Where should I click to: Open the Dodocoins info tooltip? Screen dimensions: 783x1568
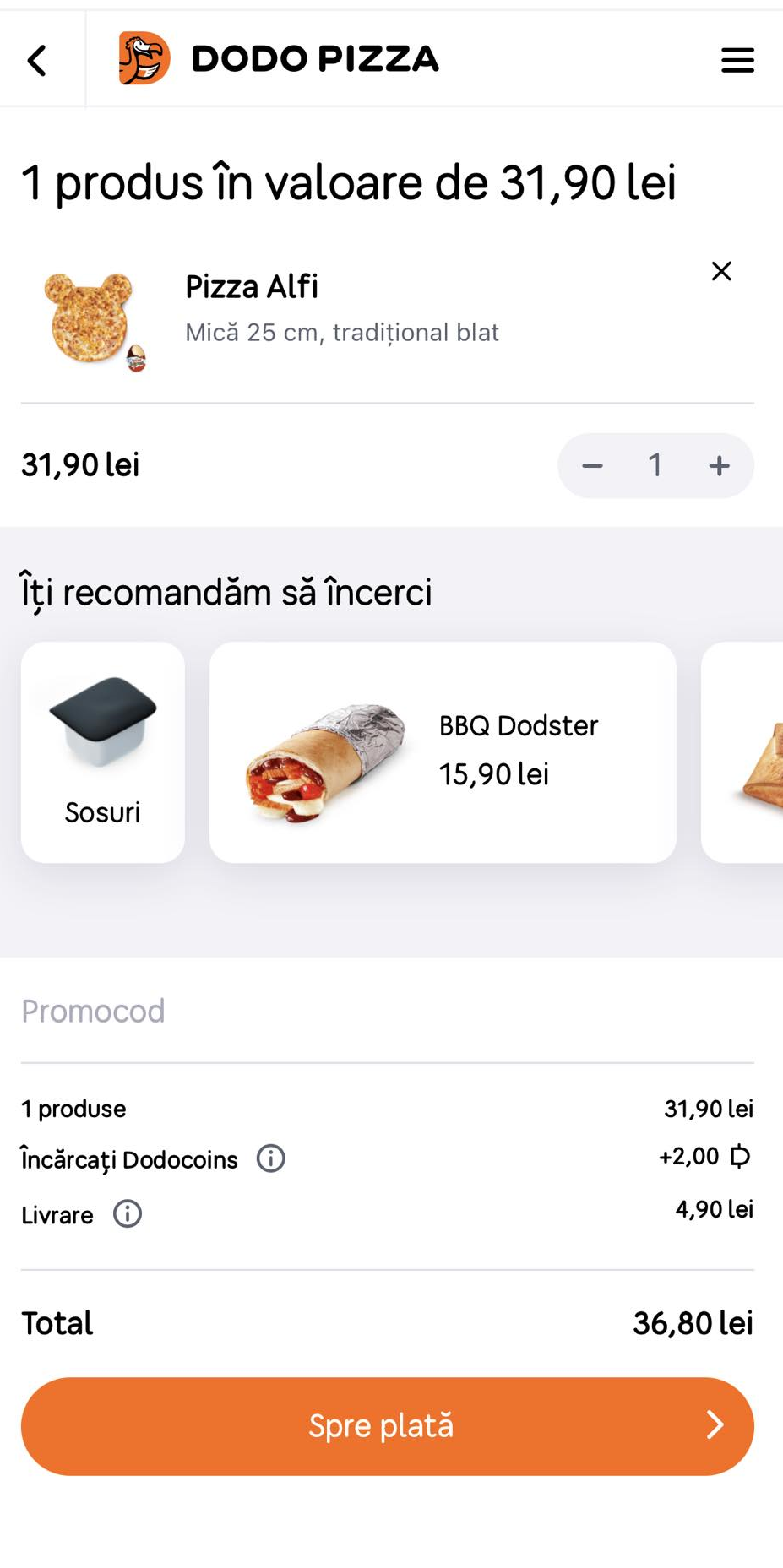click(270, 1158)
